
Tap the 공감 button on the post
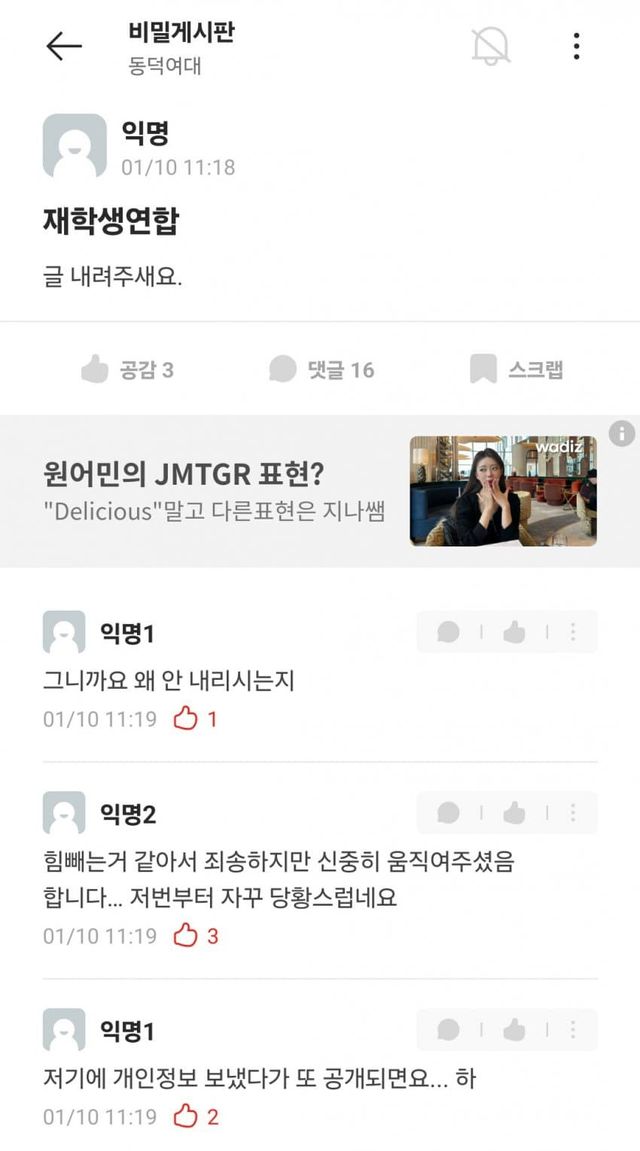pos(127,369)
